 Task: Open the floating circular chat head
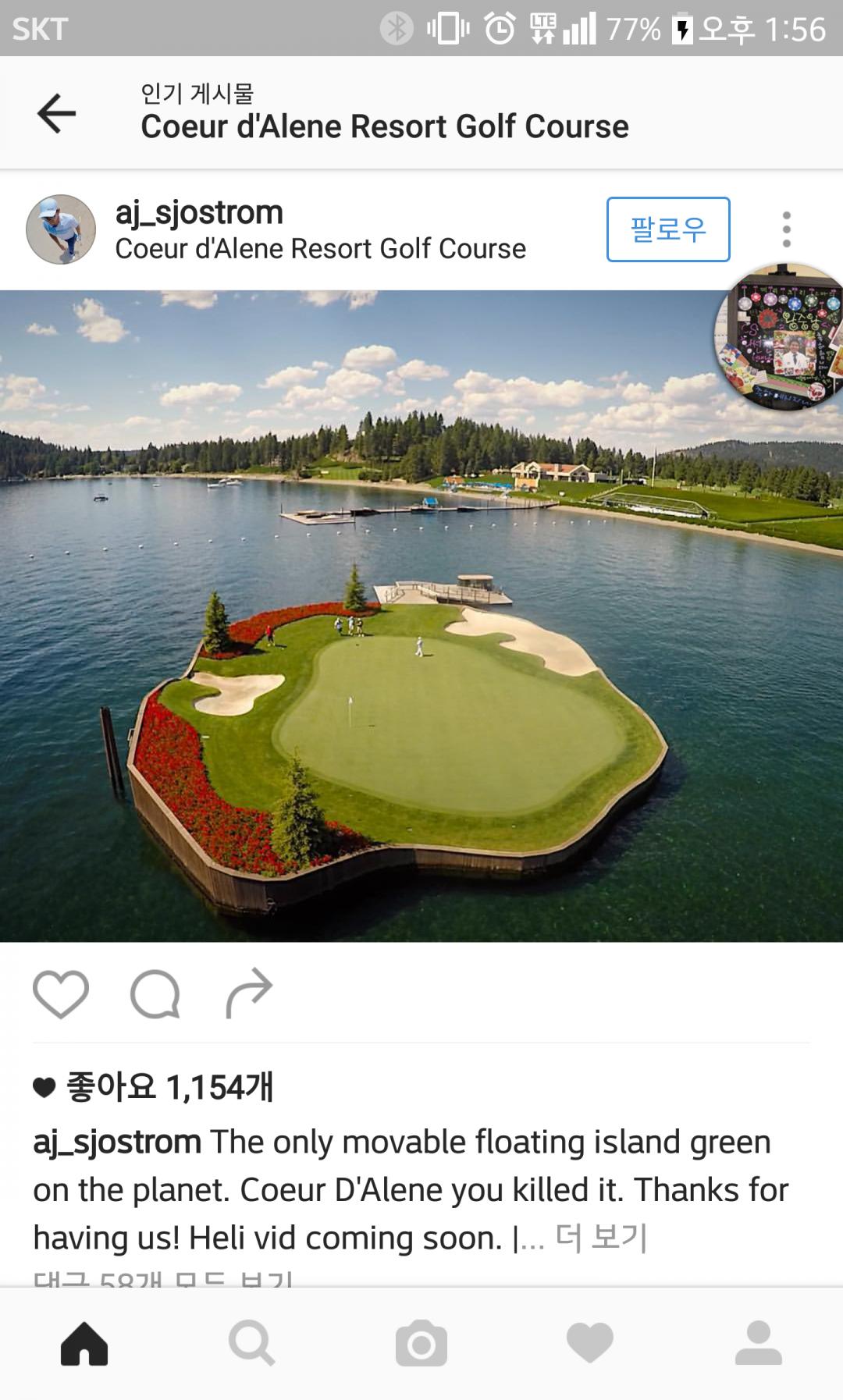click(x=781, y=337)
